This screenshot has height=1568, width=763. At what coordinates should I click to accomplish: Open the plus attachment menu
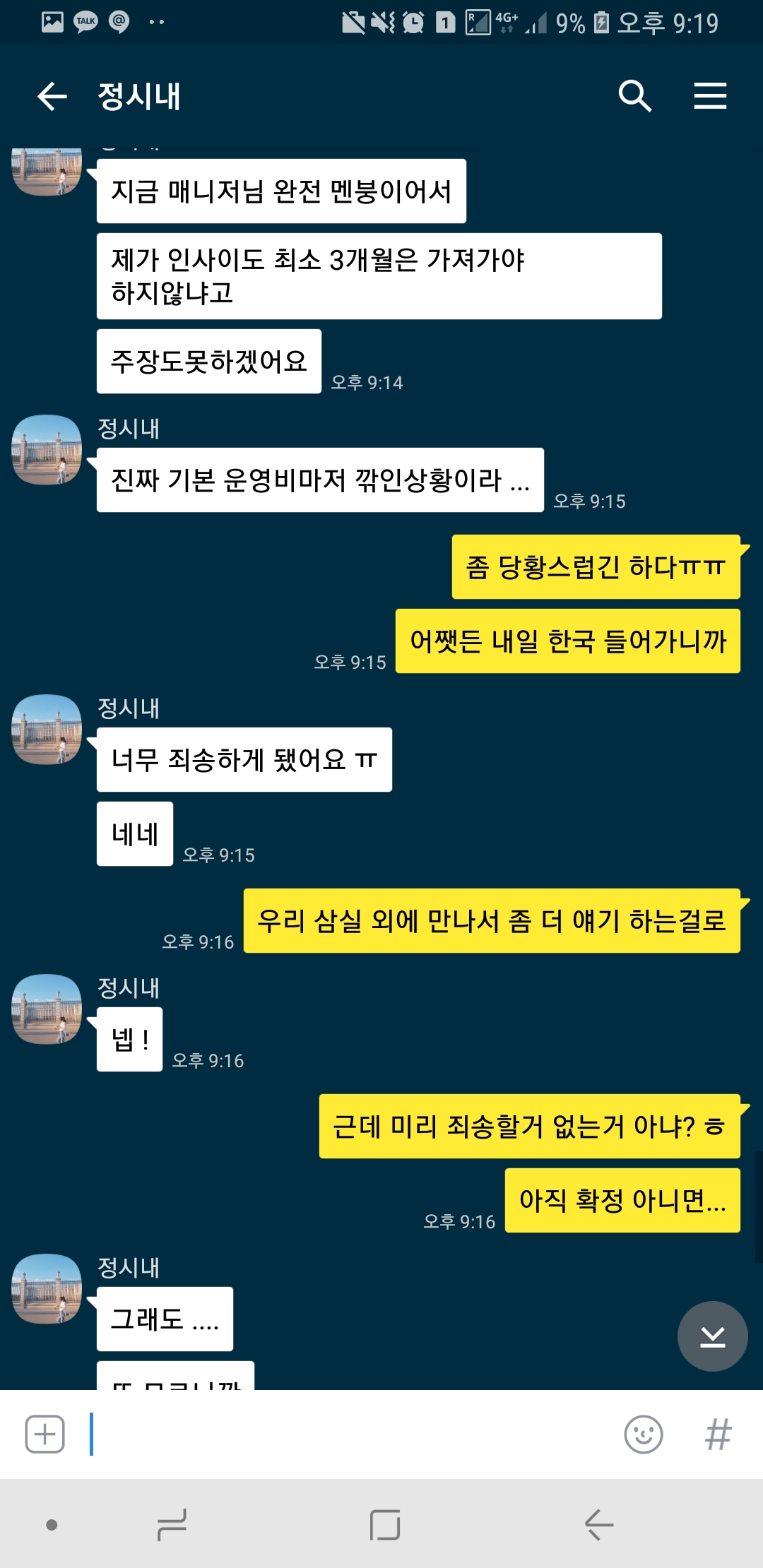45,1434
